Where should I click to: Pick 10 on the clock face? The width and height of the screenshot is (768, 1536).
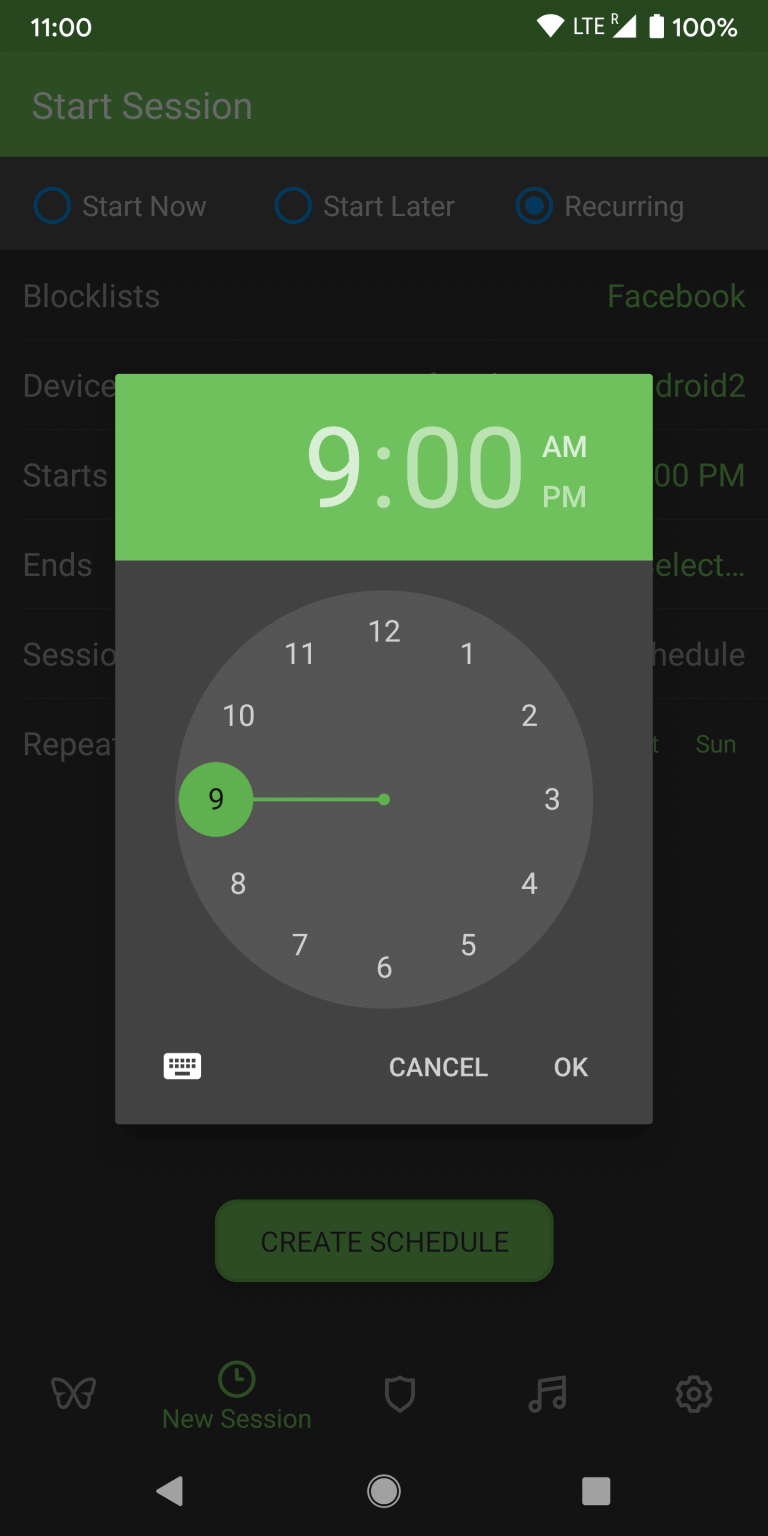pyautogui.click(x=239, y=715)
